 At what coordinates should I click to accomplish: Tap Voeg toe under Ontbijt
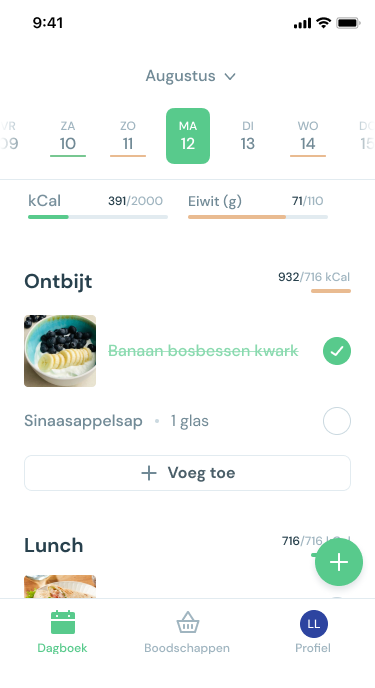[x=187, y=473]
